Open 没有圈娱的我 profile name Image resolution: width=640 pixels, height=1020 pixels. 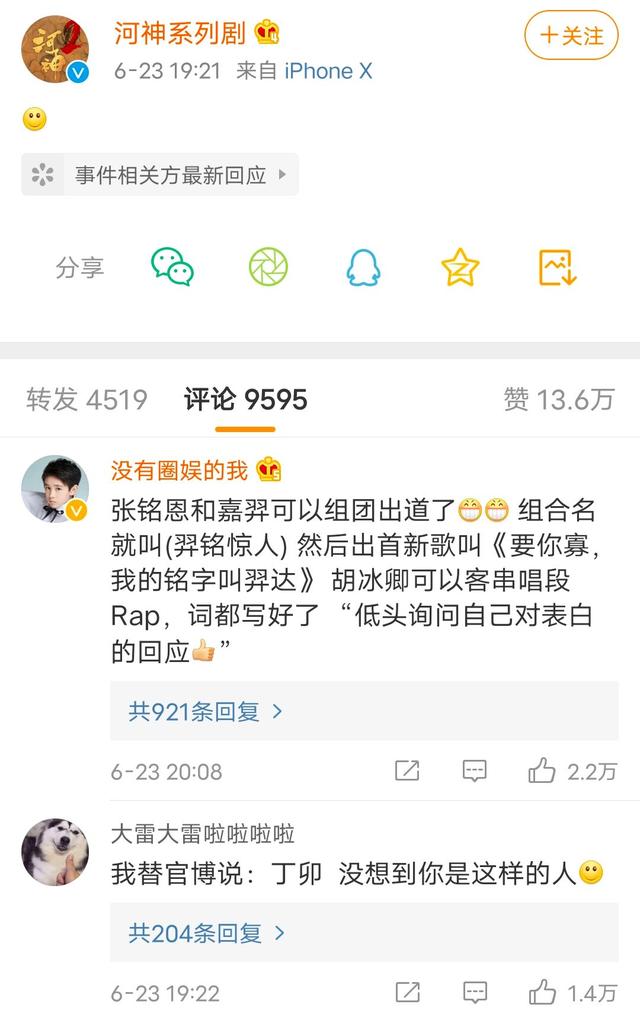tap(181, 468)
